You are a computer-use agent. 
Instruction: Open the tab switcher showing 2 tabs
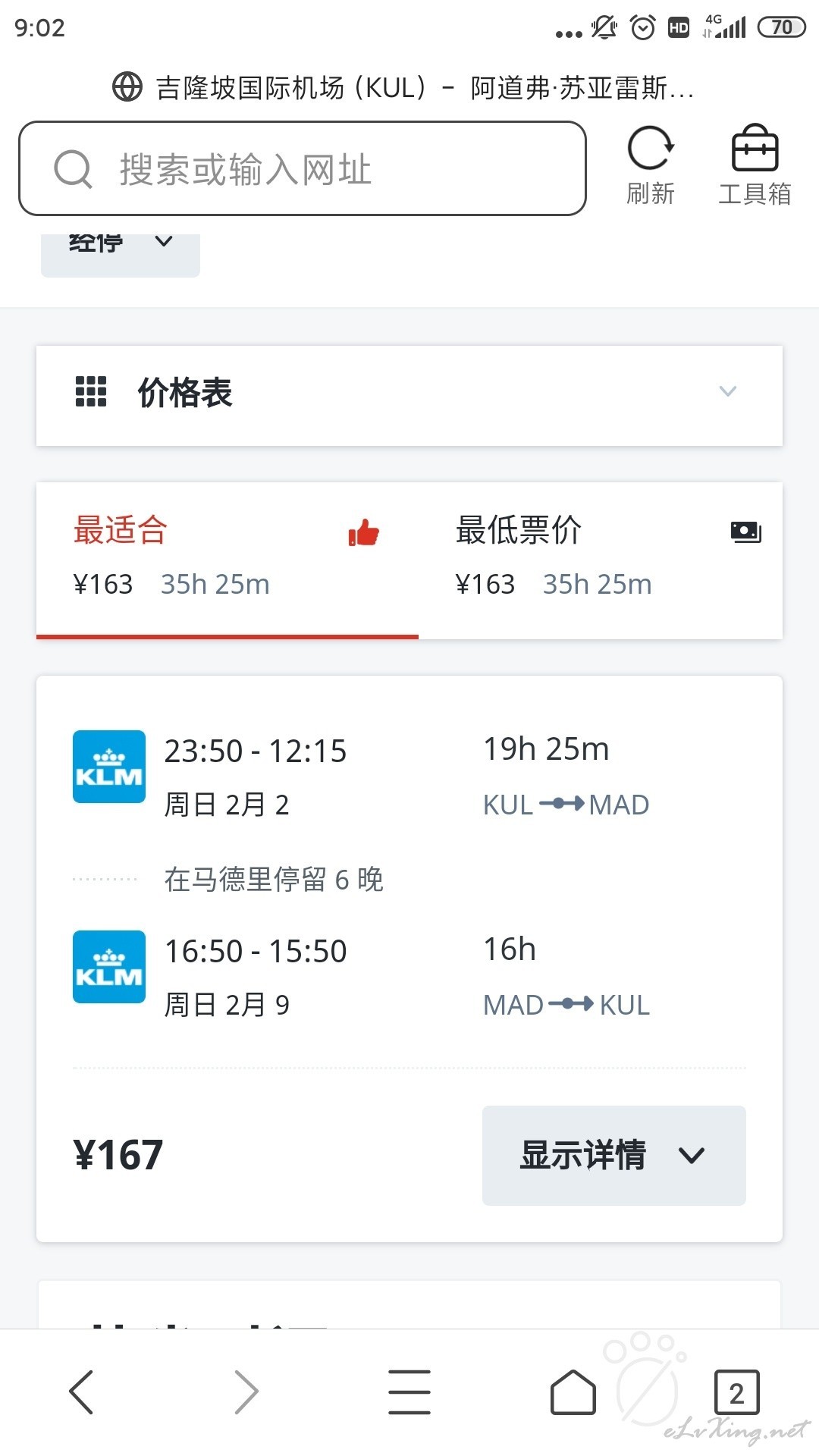[737, 1392]
